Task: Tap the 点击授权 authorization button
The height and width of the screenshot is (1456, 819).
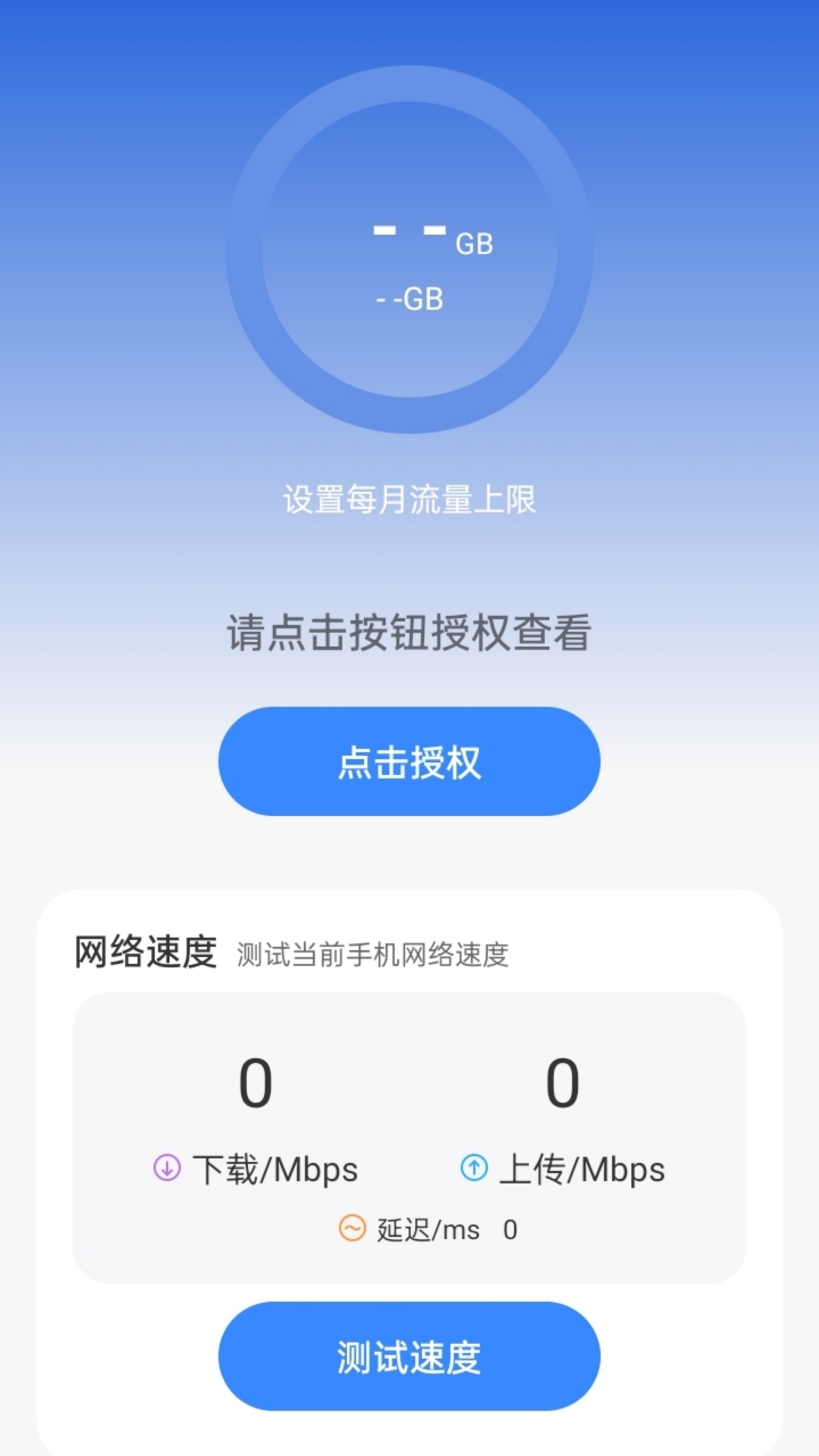Action: tap(409, 761)
